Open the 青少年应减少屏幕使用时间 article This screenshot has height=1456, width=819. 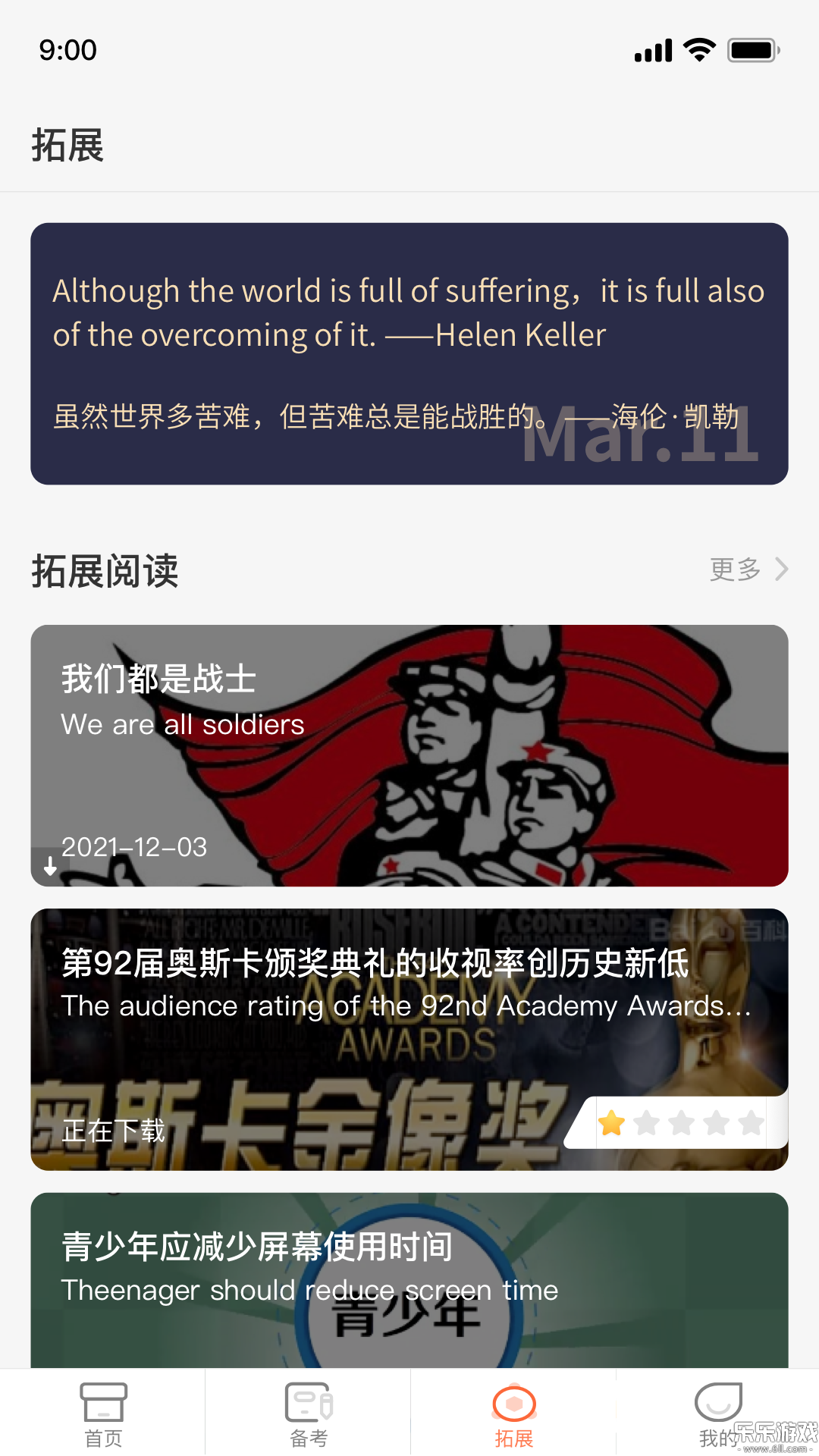pyautogui.click(x=409, y=1274)
